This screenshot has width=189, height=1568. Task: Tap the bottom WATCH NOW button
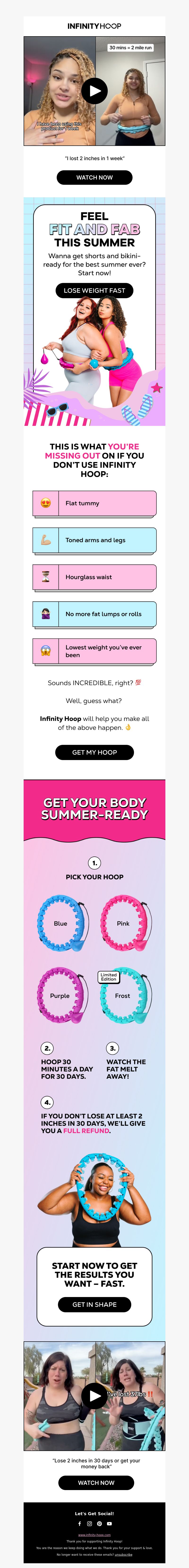(x=96, y=1483)
